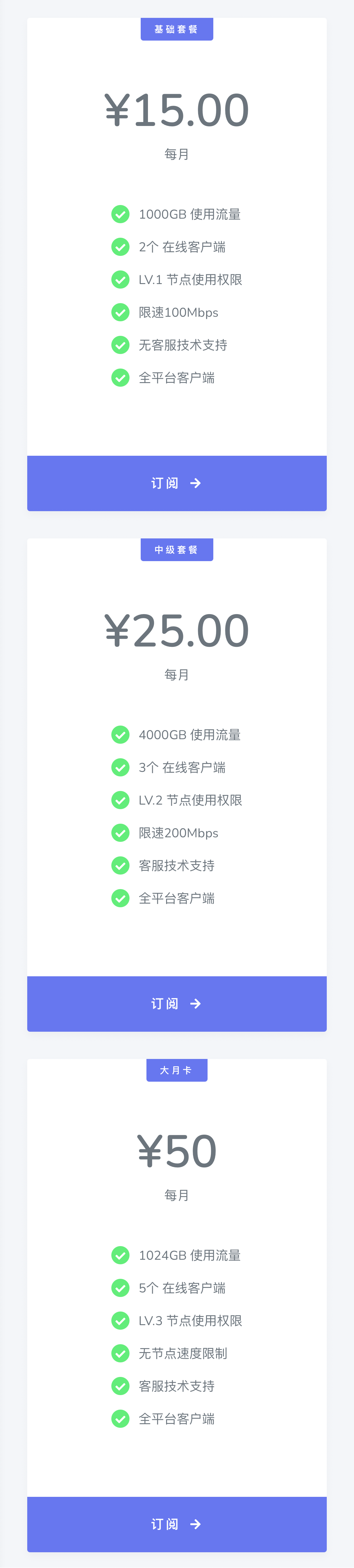Image resolution: width=354 pixels, height=1568 pixels.
Task: Tap 订阅 under the ¥25.00 中级套餐
Action: tap(176, 1003)
